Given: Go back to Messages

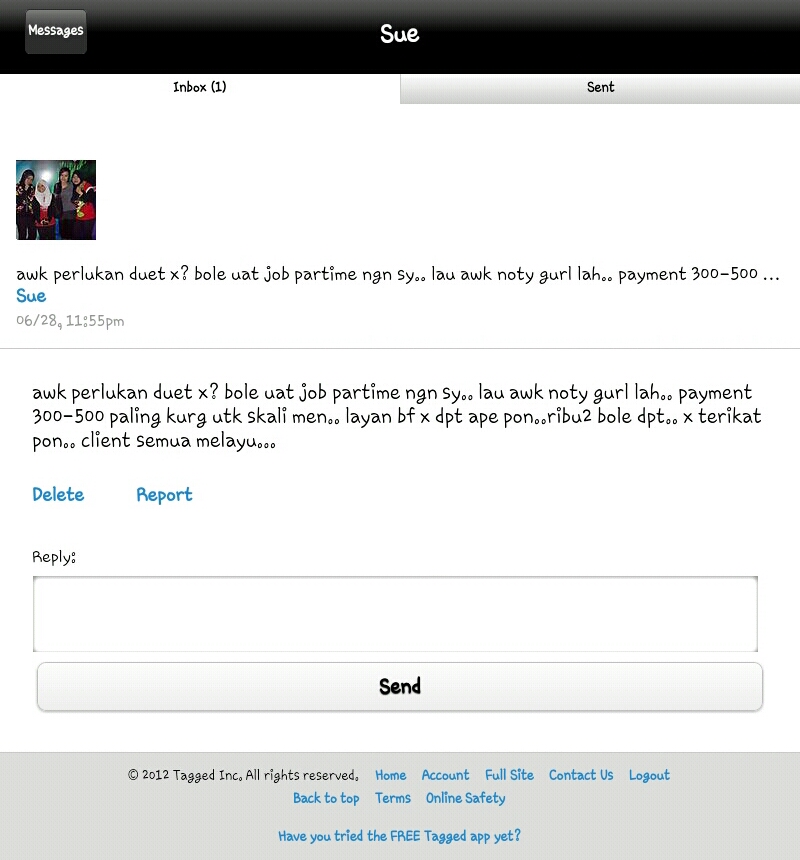Looking at the screenshot, I should 56,31.
